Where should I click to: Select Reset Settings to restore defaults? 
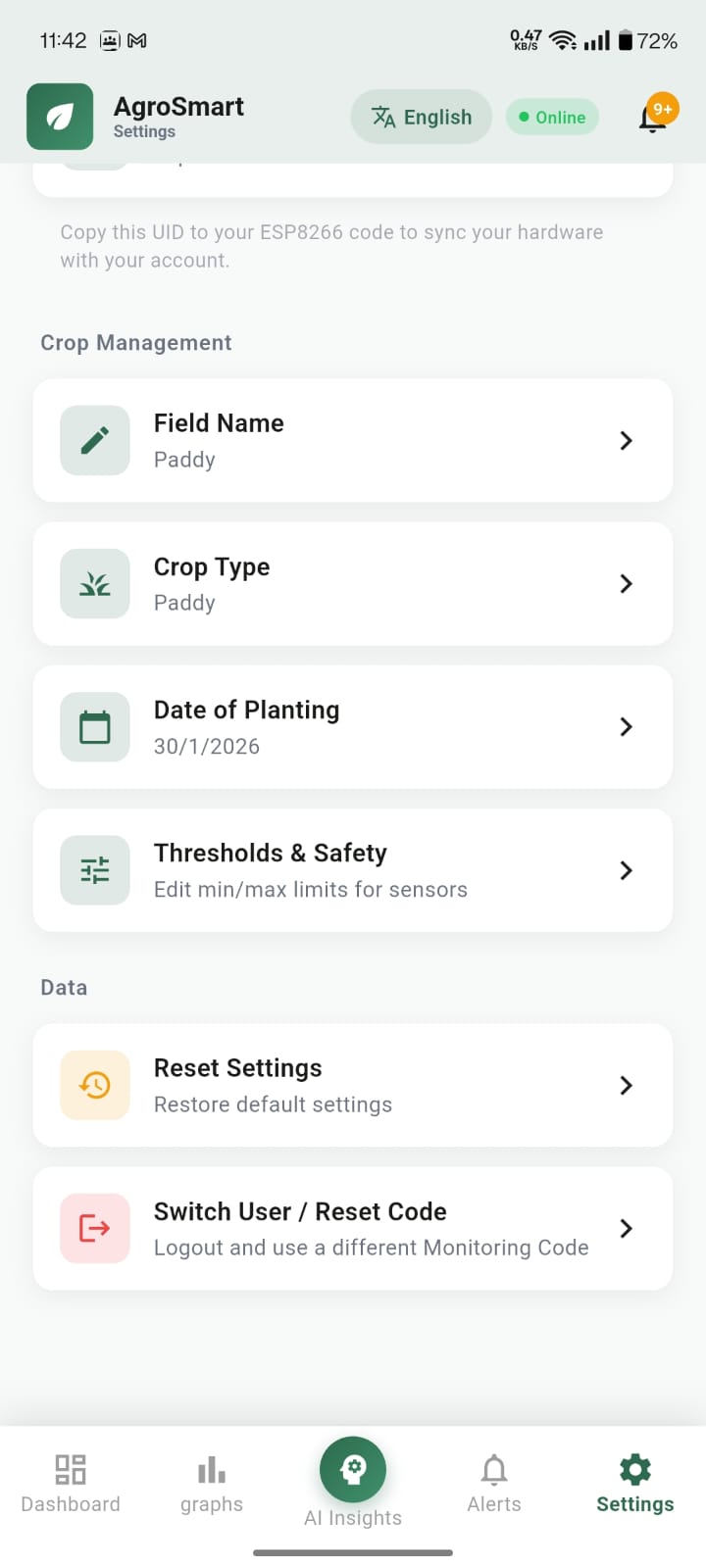(353, 1085)
